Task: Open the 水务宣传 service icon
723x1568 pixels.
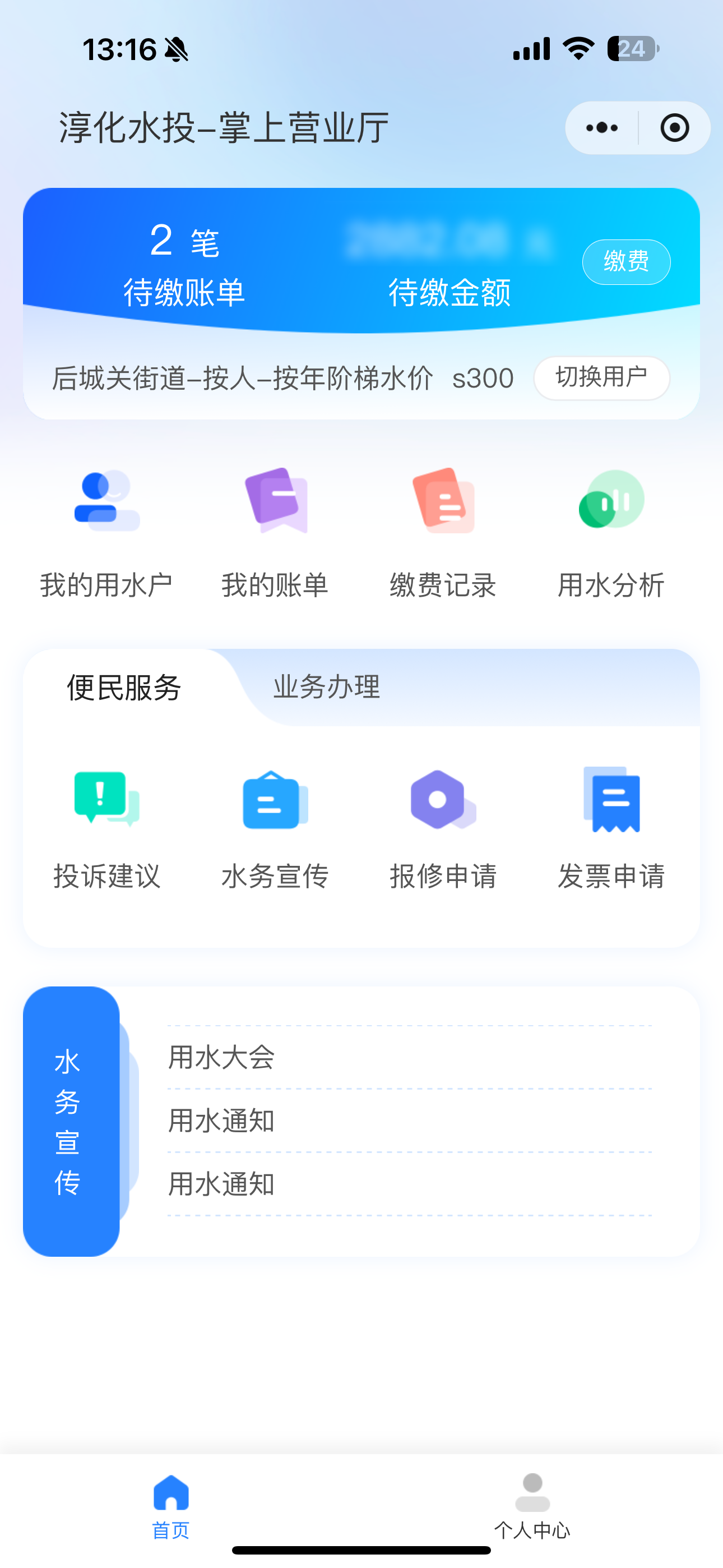Action: click(x=275, y=827)
